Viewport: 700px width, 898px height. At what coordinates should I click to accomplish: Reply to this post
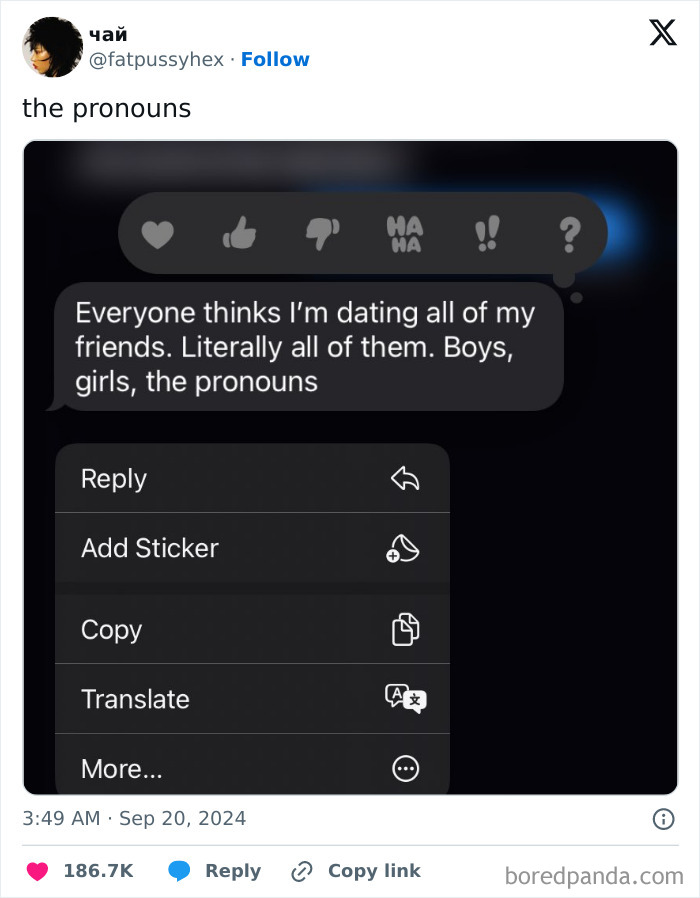coord(215,871)
